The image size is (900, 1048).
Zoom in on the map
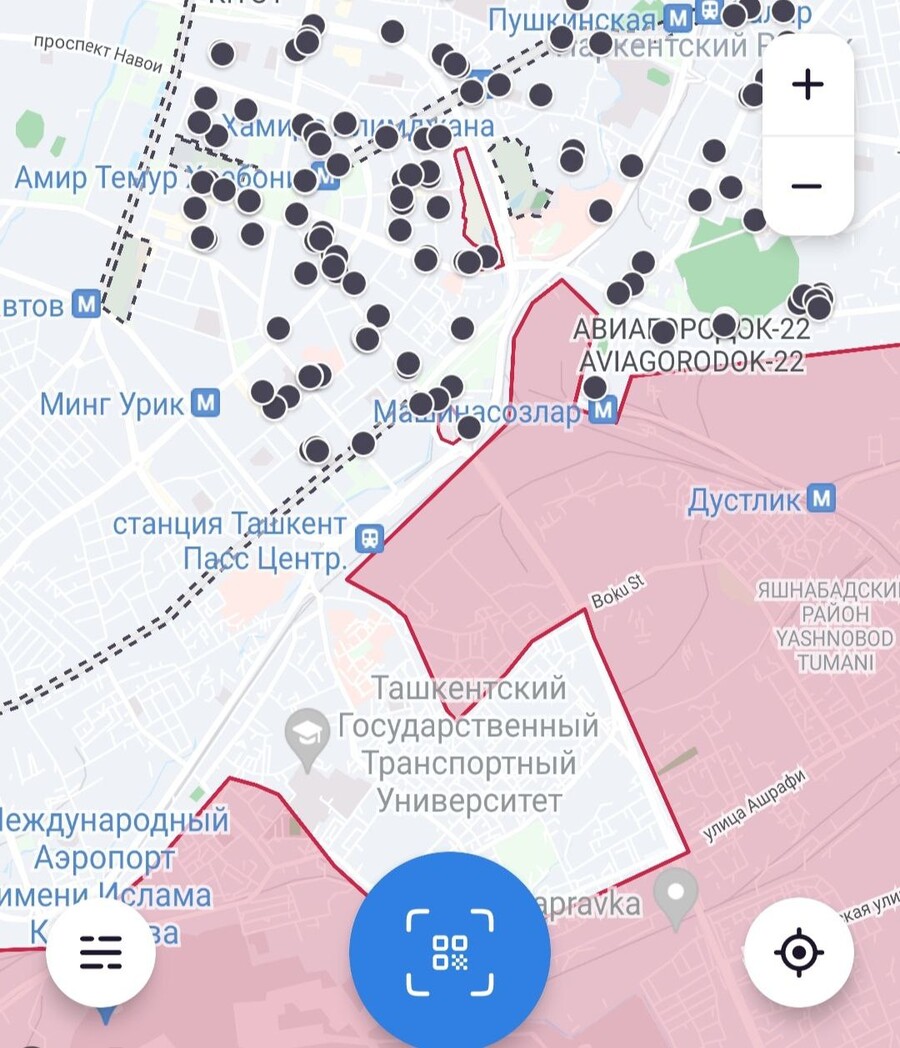coord(807,85)
